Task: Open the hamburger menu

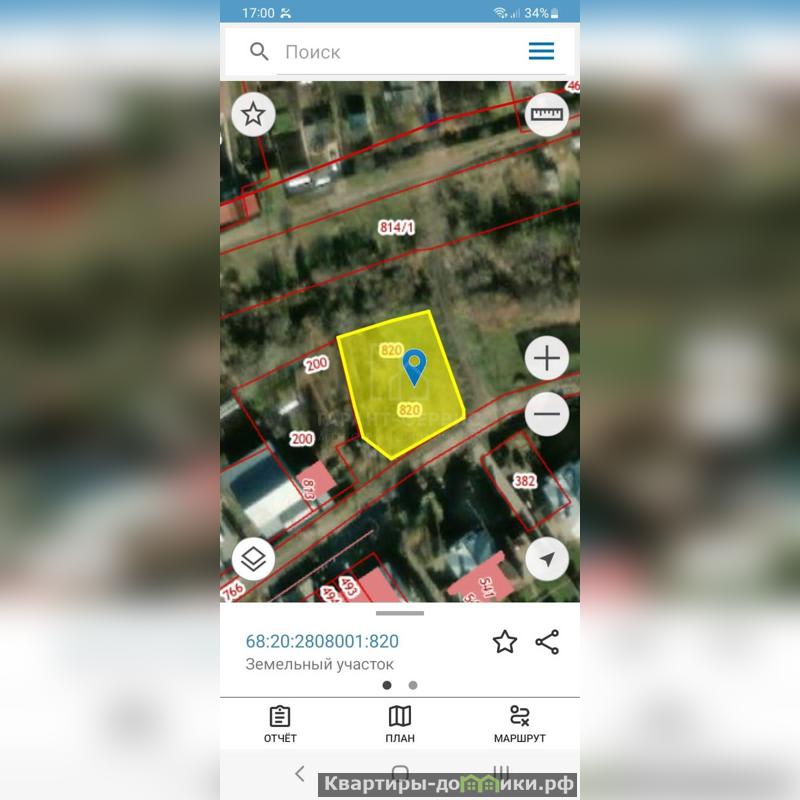Action: click(x=541, y=51)
